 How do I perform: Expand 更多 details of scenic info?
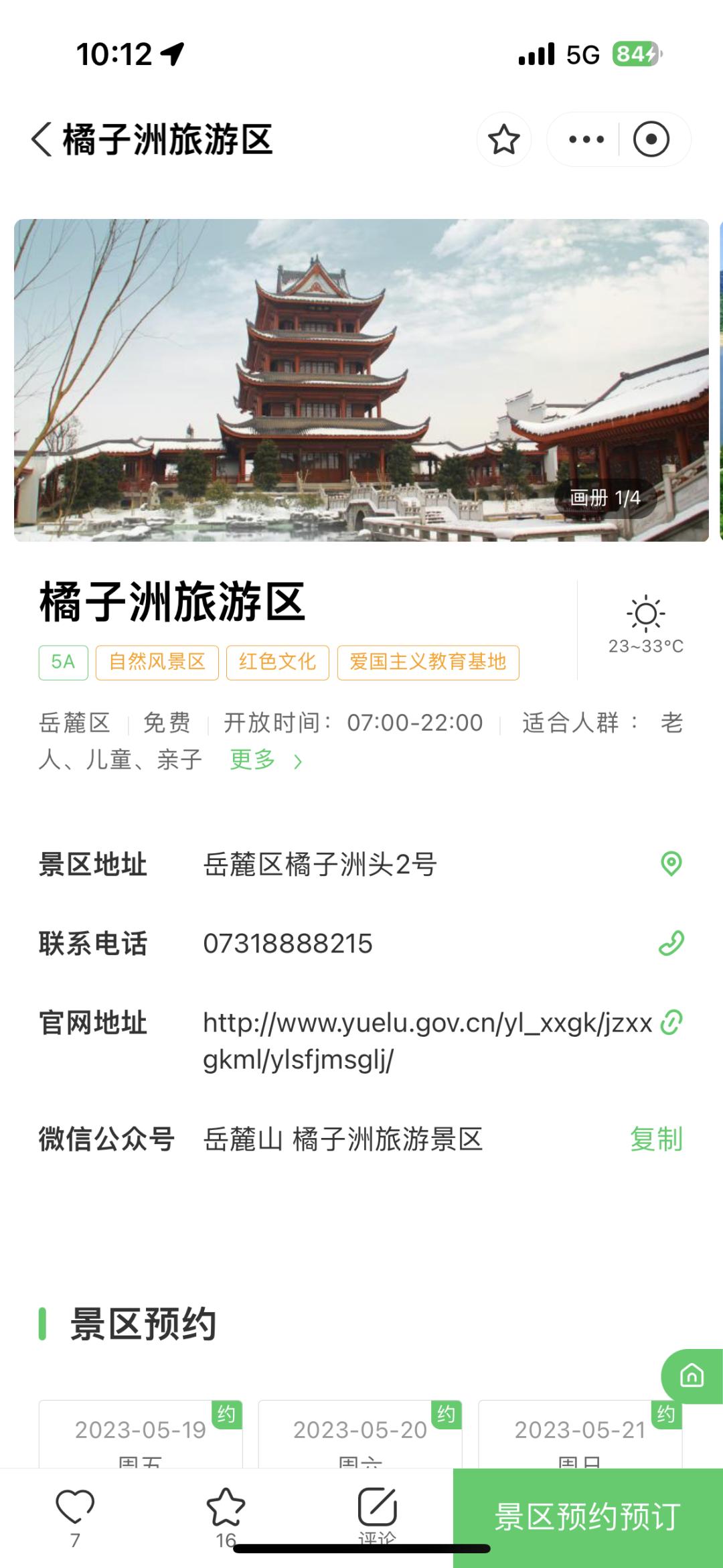[265, 760]
